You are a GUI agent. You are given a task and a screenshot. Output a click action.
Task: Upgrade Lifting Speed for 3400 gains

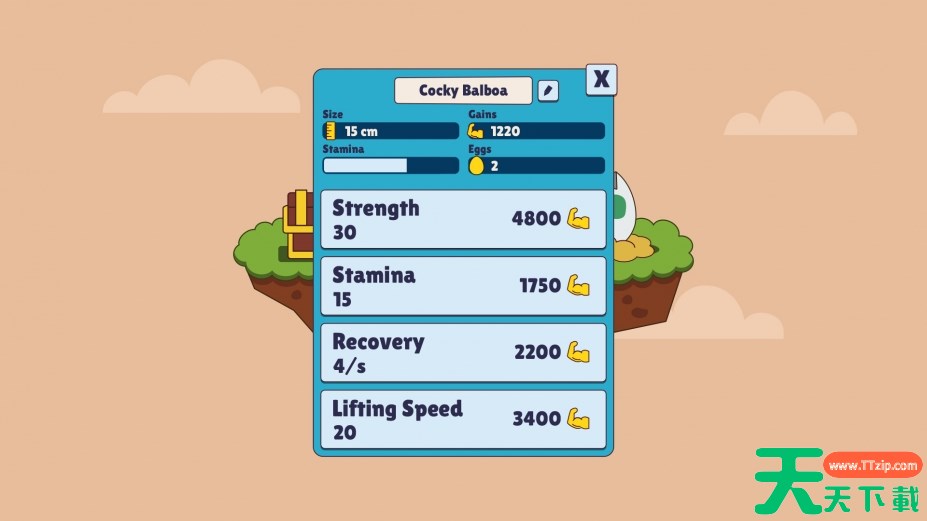[463, 419]
